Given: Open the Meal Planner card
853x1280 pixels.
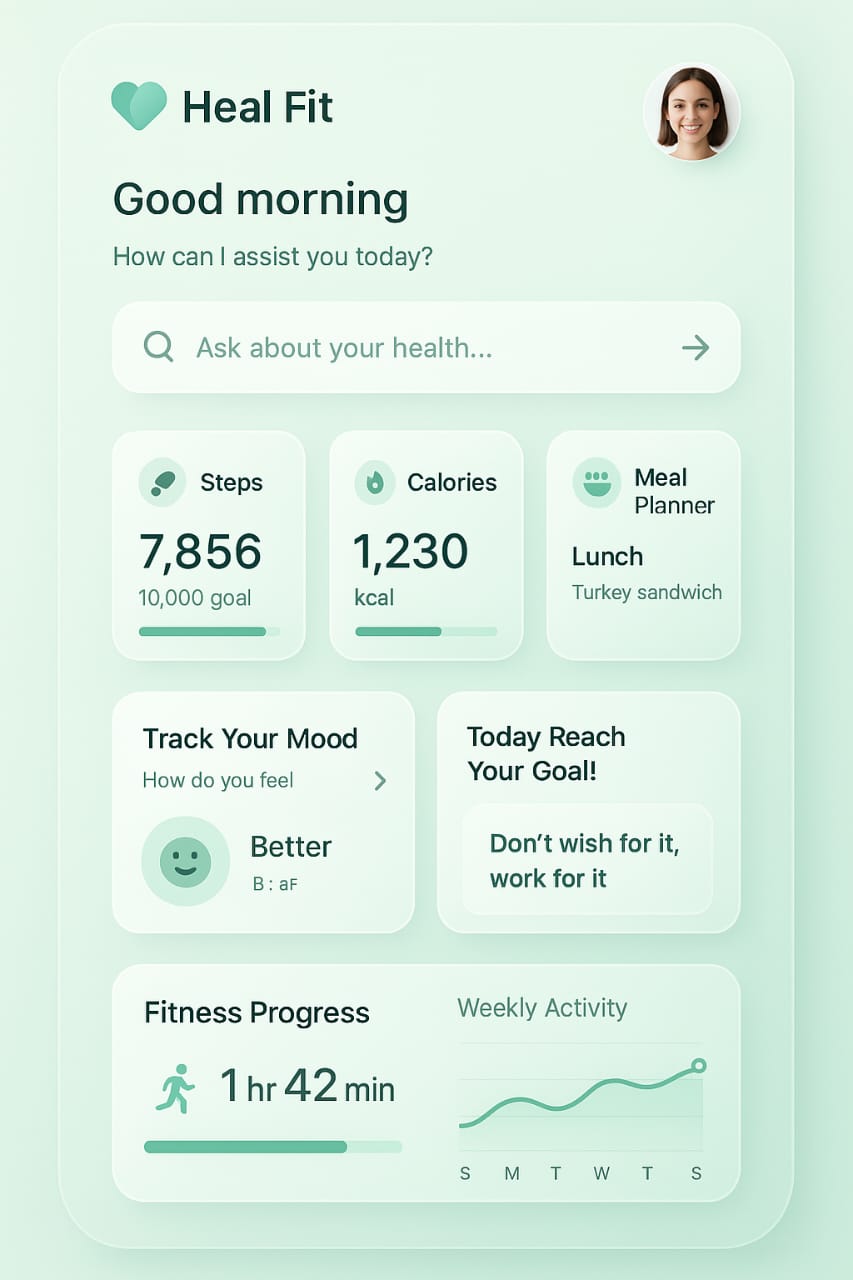Looking at the screenshot, I should [x=643, y=545].
